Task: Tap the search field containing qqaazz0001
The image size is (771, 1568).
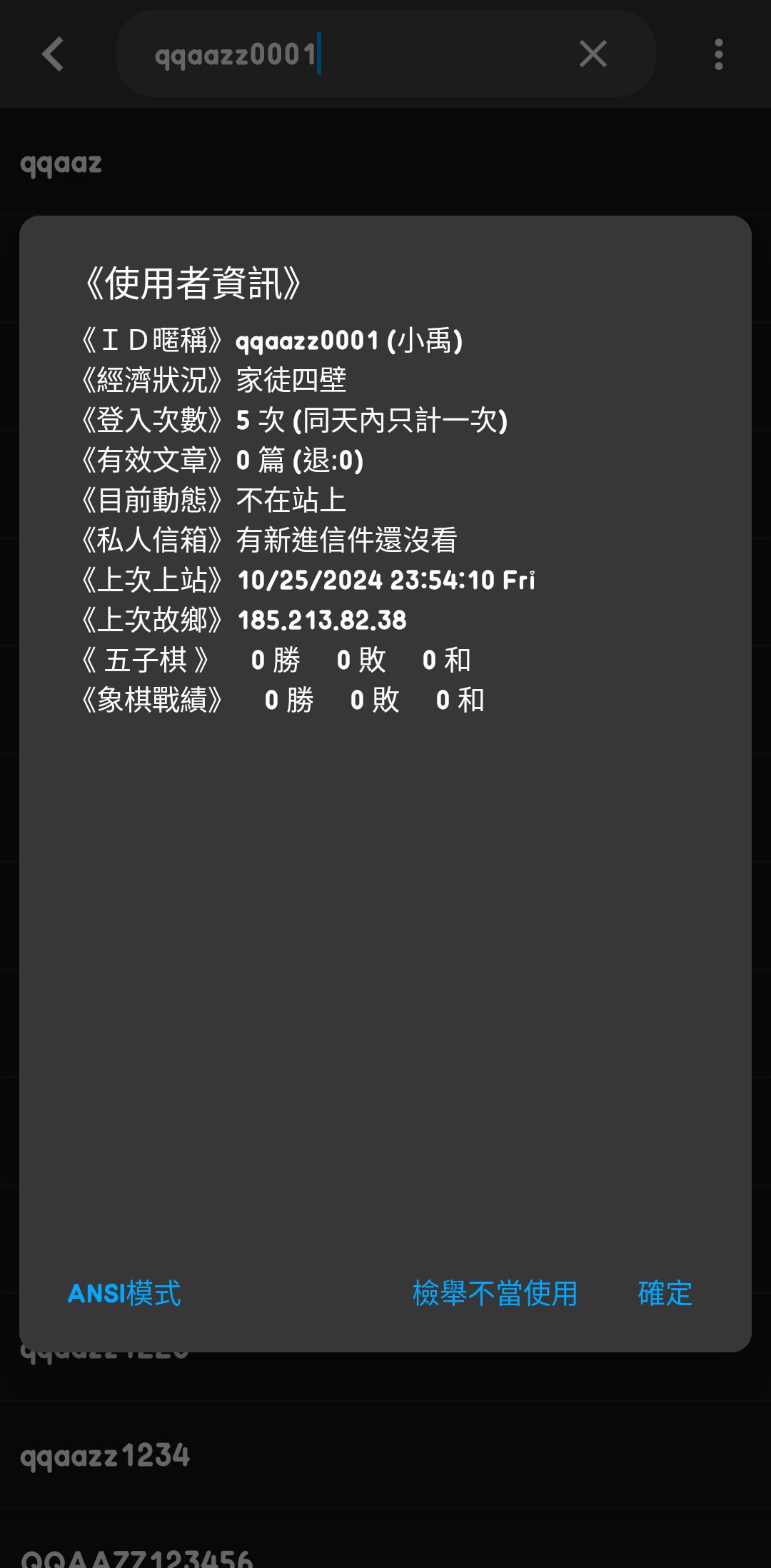Action: tap(357, 54)
